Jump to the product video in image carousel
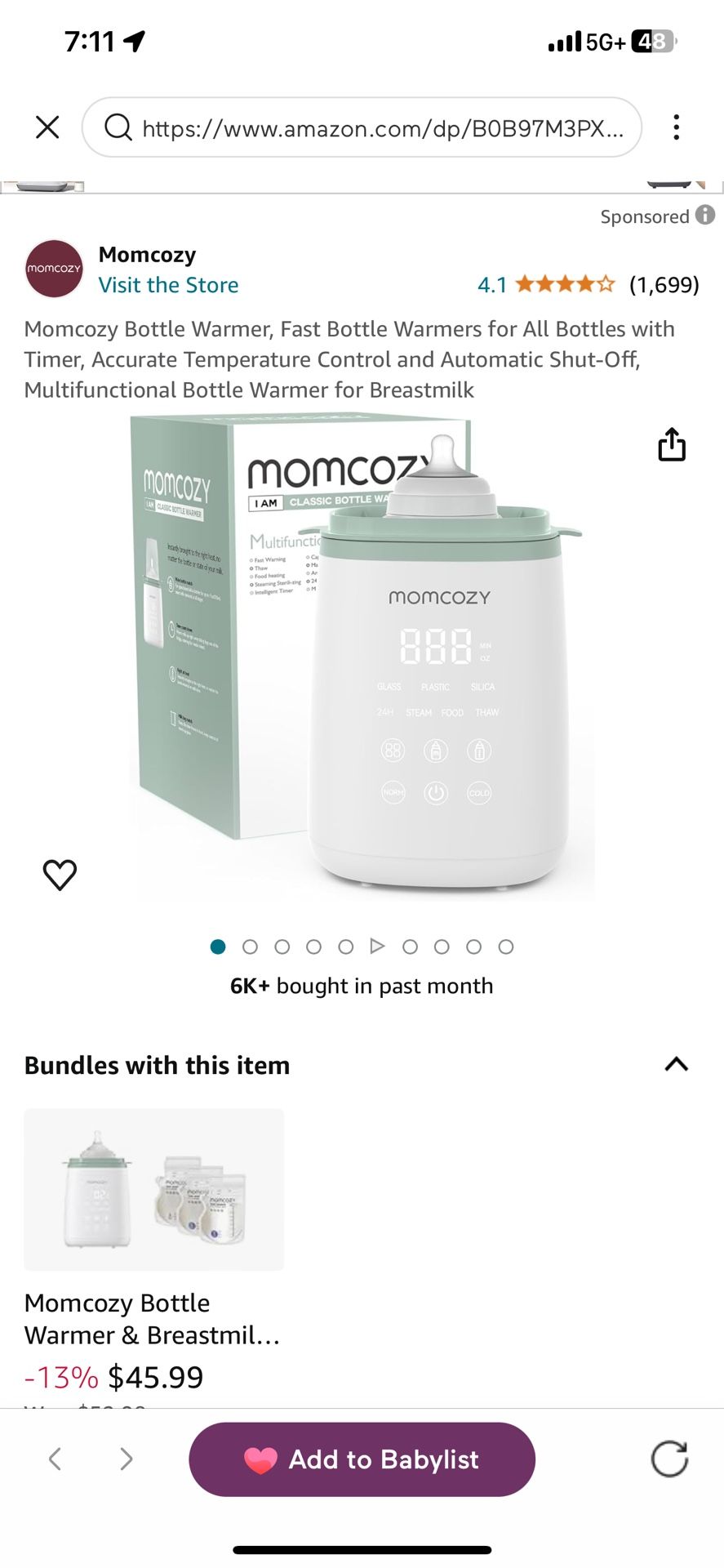The height and width of the screenshot is (1568, 724). point(377,947)
